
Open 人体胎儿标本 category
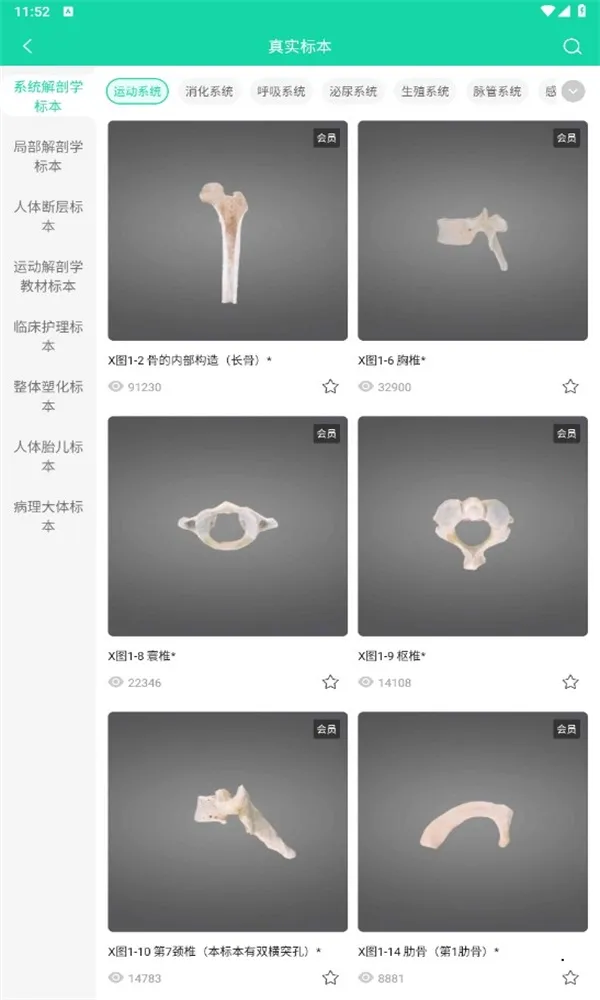pyautogui.click(x=48, y=456)
